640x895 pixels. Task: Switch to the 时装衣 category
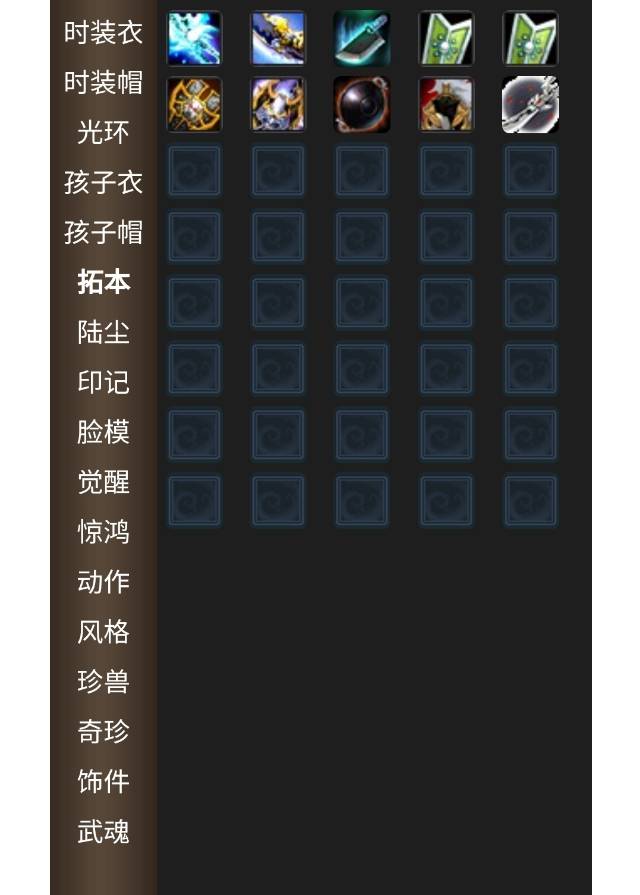[x=103, y=33]
